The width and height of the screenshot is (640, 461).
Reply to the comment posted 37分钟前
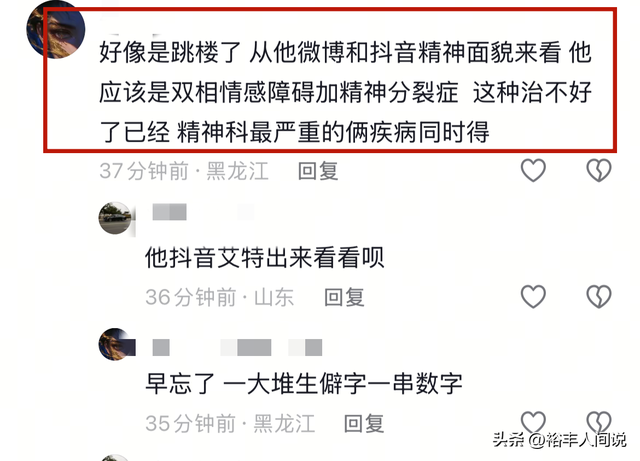319,171
